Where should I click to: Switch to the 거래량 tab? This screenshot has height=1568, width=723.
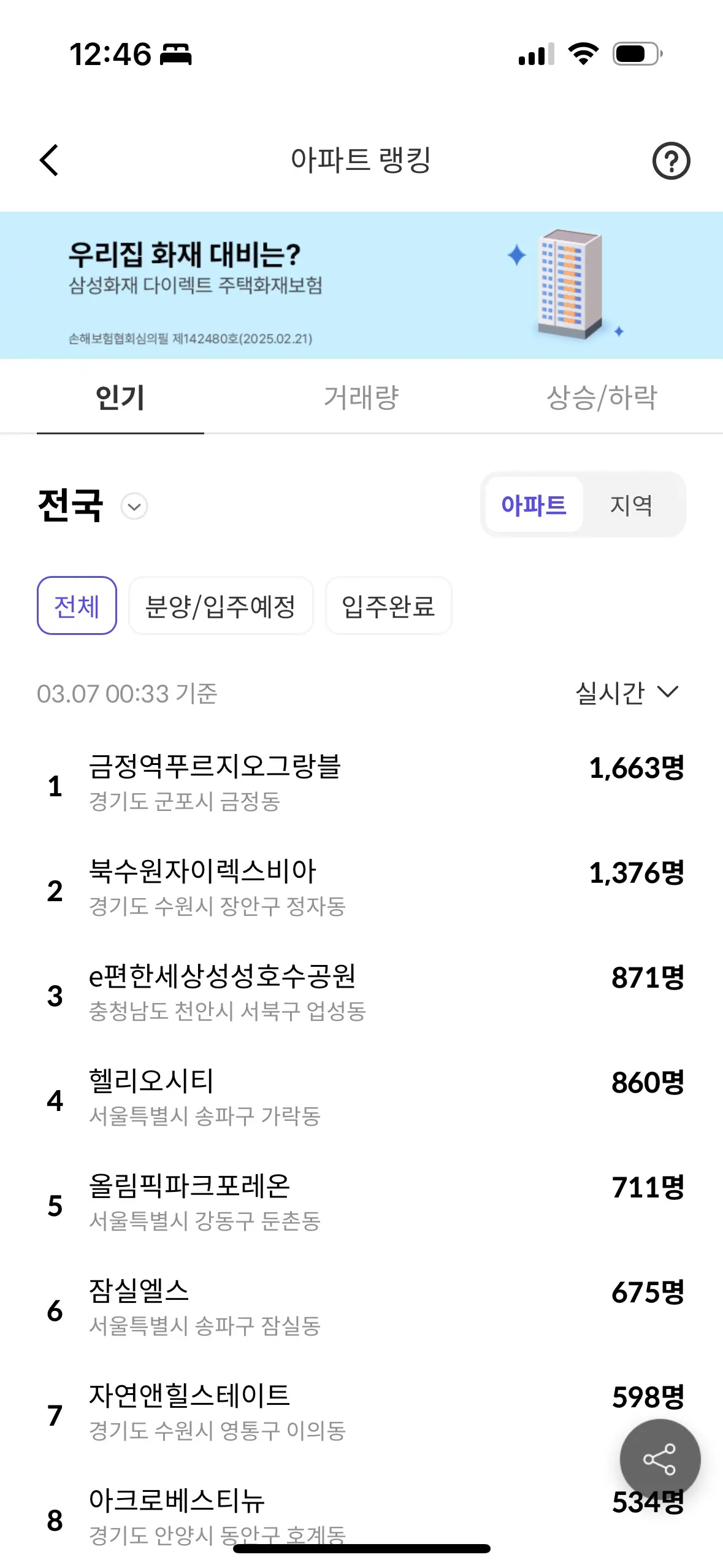click(361, 398)
